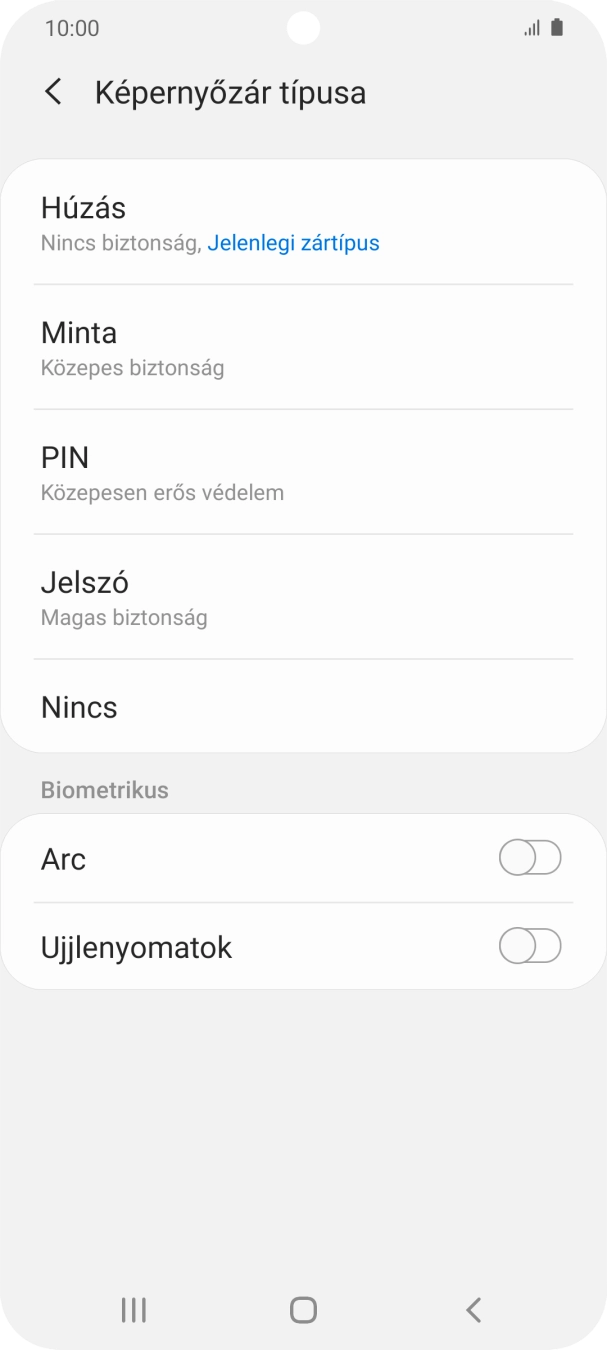Go back from Képernyőzár típusa screen
This screenshot has width=607, height=1350.
point(53,92)
